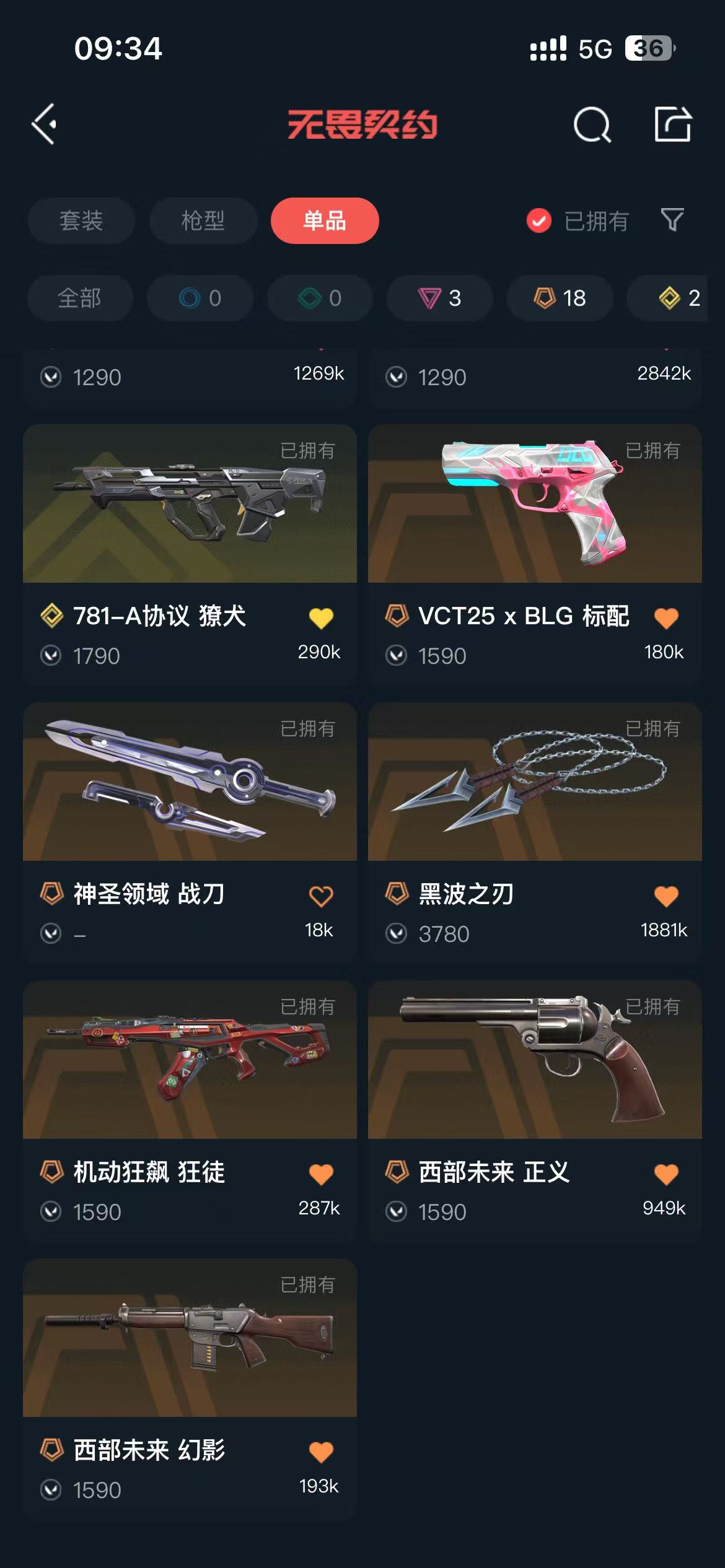Image resolution: width=725 pixels, height=1568 pixels.
Task: Toggle the 已拥有 checkbox filter
Action: pos(538,220)
